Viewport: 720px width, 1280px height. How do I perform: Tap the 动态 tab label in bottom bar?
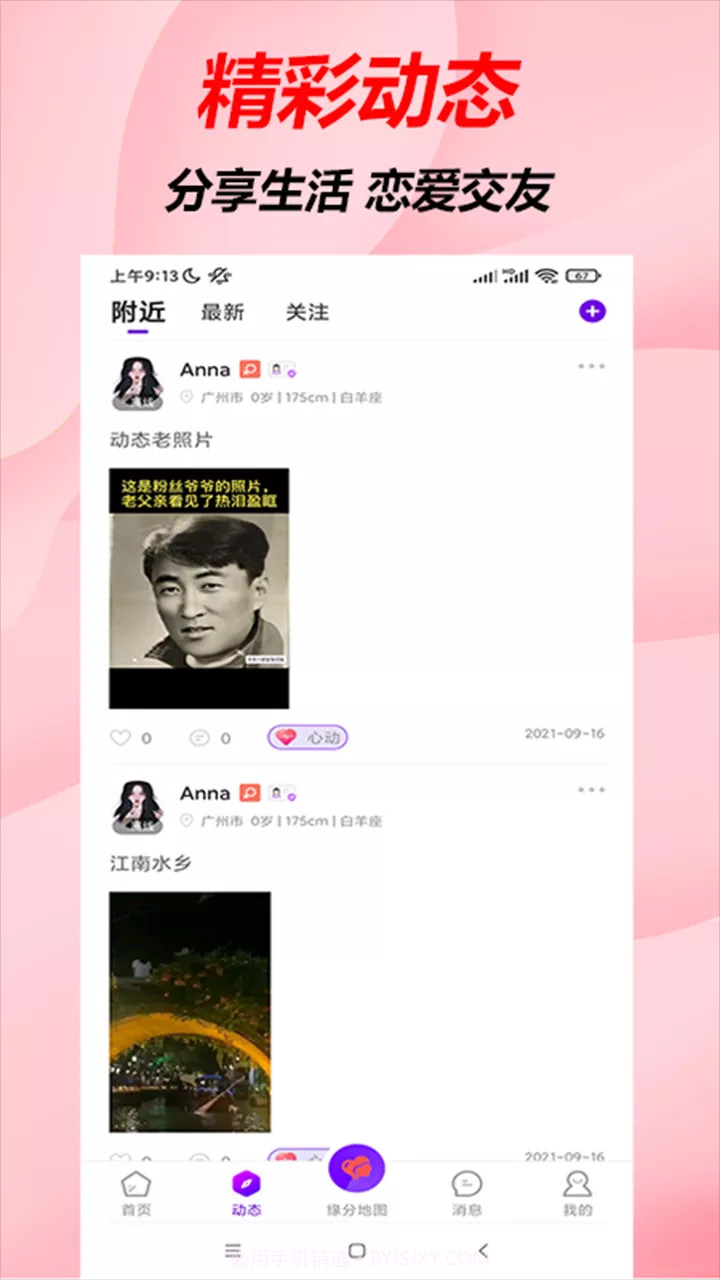pos(246,1208)
